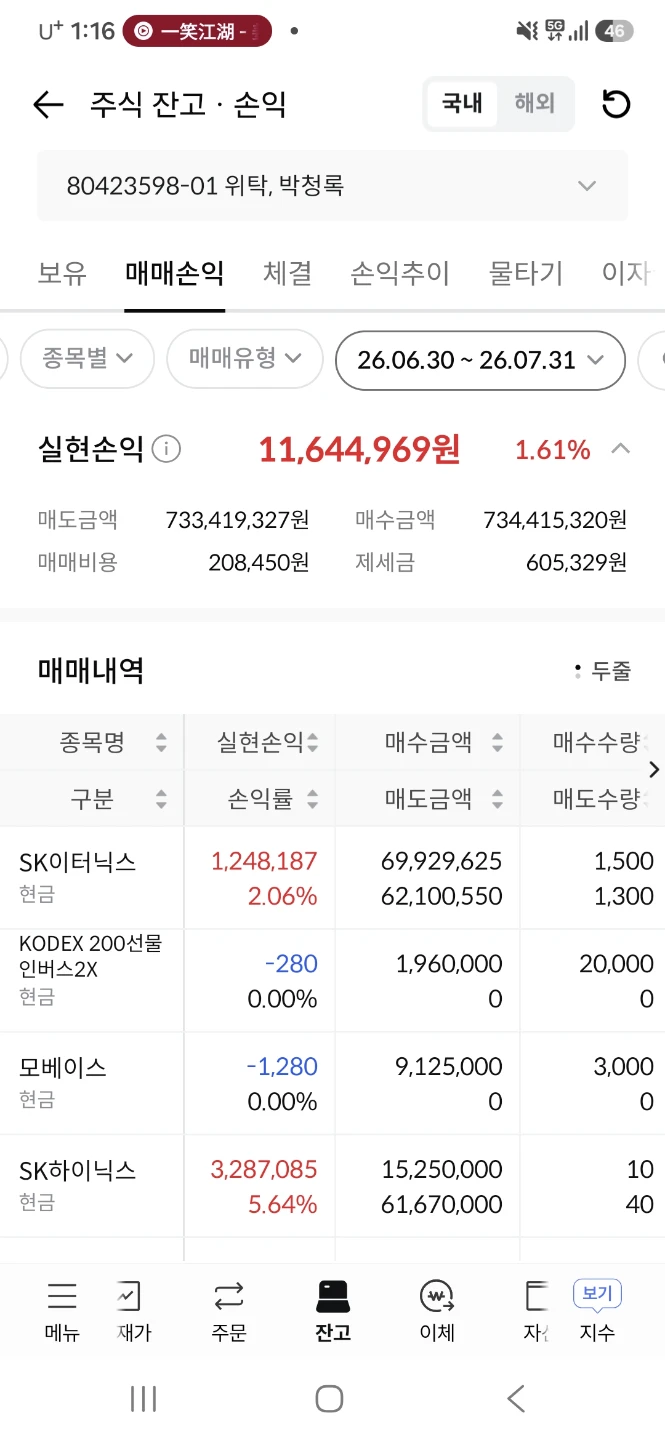Change the 26.06.30 ~ 26.07.31 date range
Screen dimensions: 665x1440
pyautogui.click(x=480, y=360)
